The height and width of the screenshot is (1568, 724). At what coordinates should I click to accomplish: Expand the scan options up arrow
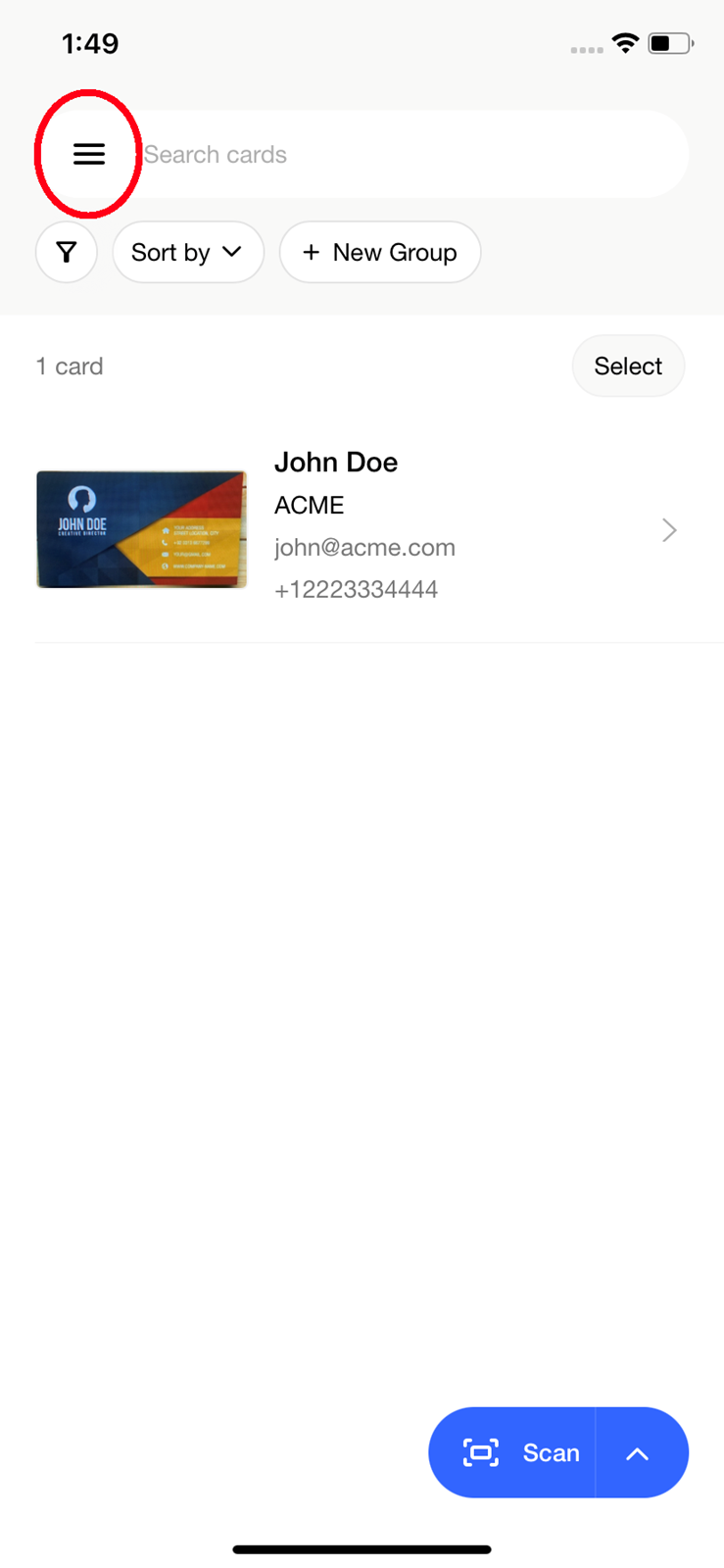click(639, 1453)
